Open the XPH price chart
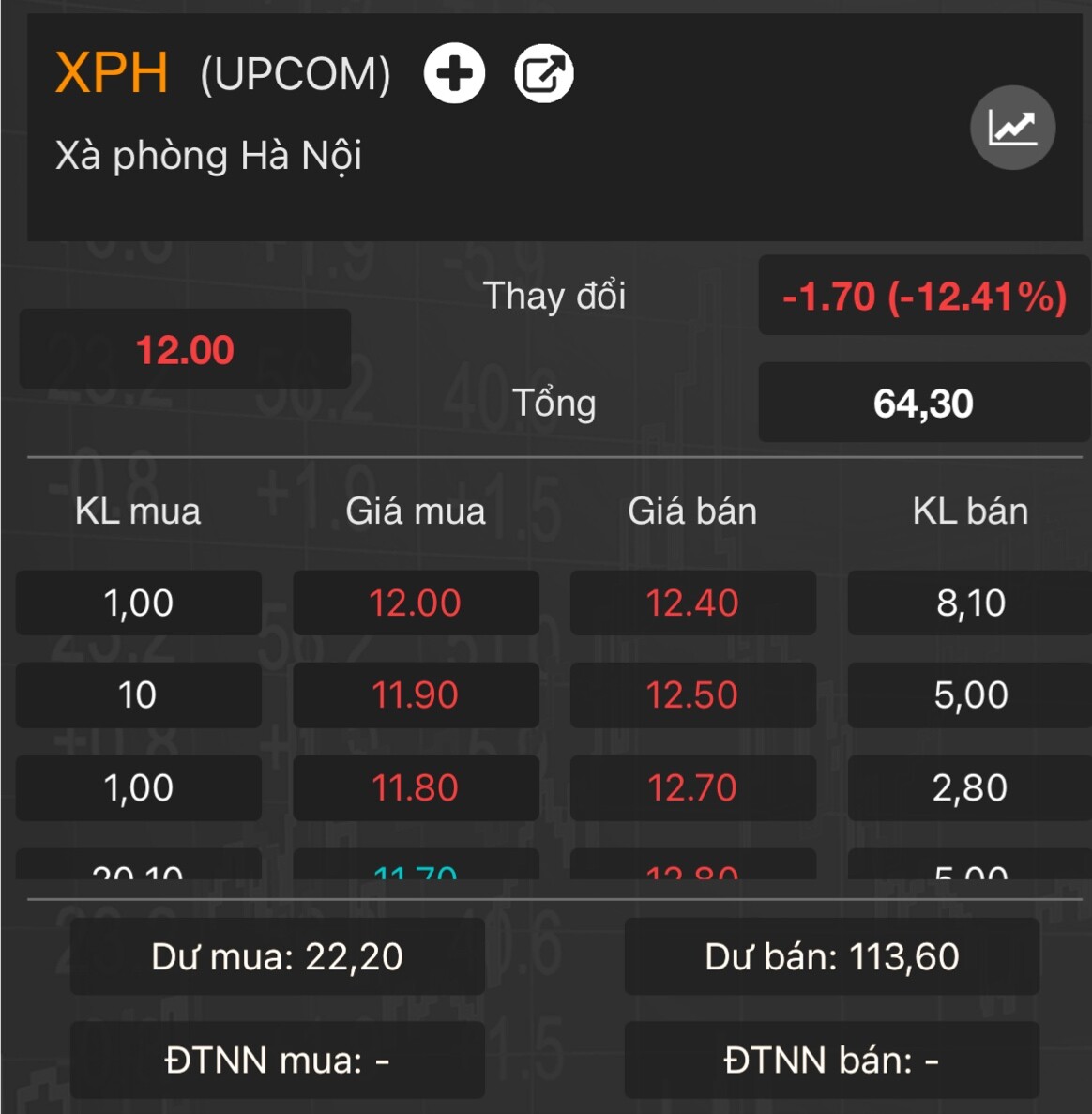The image size is (1092, 1114). tap(1012, 128)
